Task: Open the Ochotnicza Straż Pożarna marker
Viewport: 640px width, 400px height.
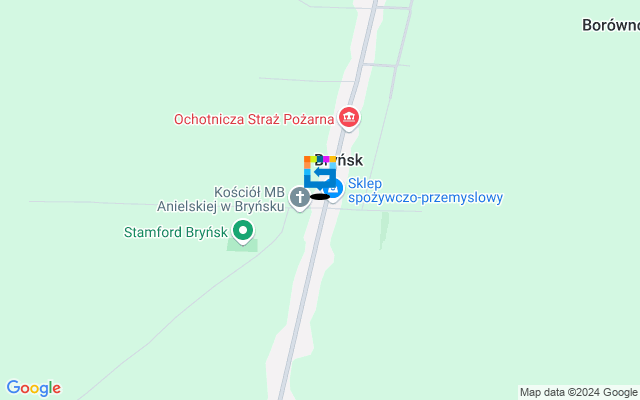Action: point(349,119)
